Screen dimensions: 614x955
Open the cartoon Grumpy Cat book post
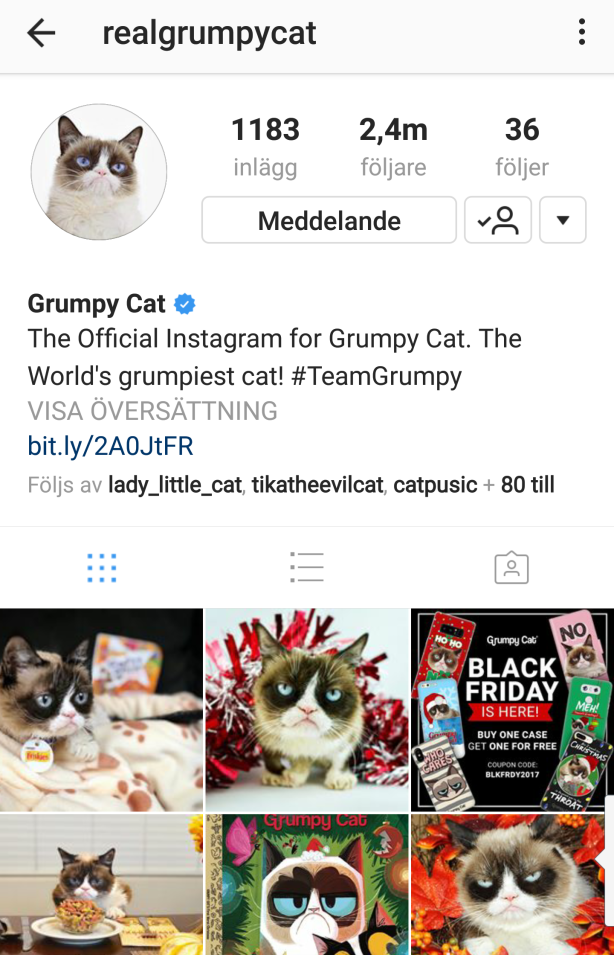coord(306,884)
